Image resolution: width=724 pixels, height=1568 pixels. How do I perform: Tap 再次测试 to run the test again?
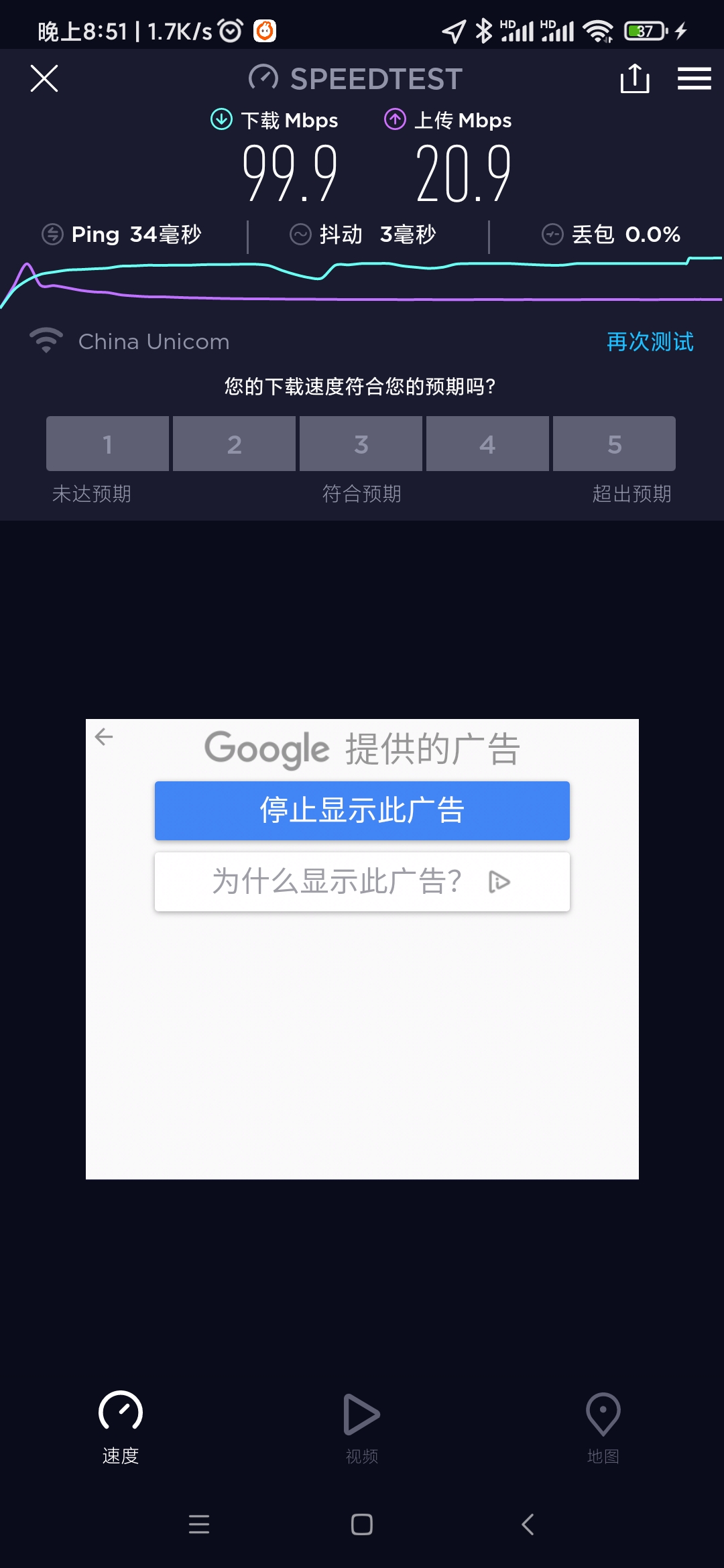pos(650,342)
